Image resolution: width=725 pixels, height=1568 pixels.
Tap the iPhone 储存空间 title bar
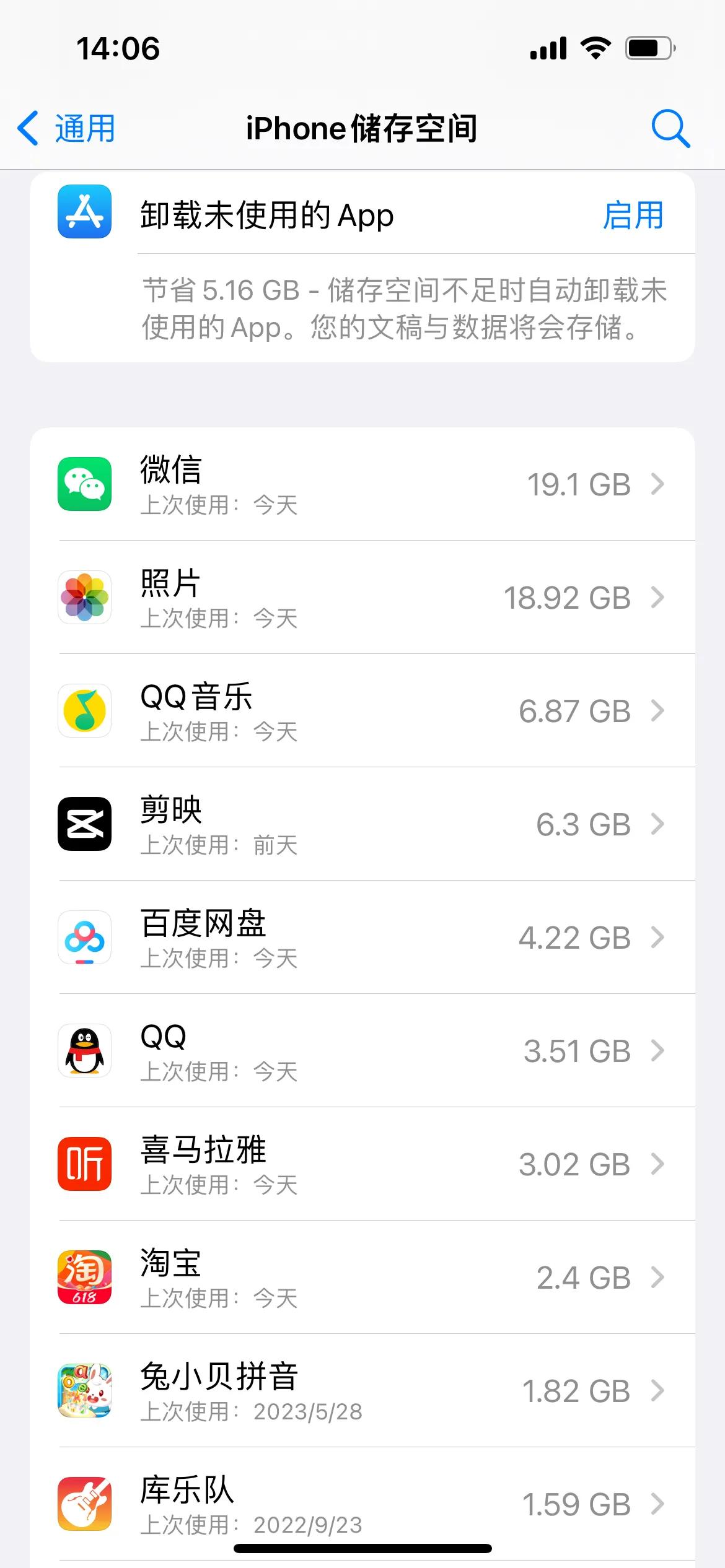362,129
